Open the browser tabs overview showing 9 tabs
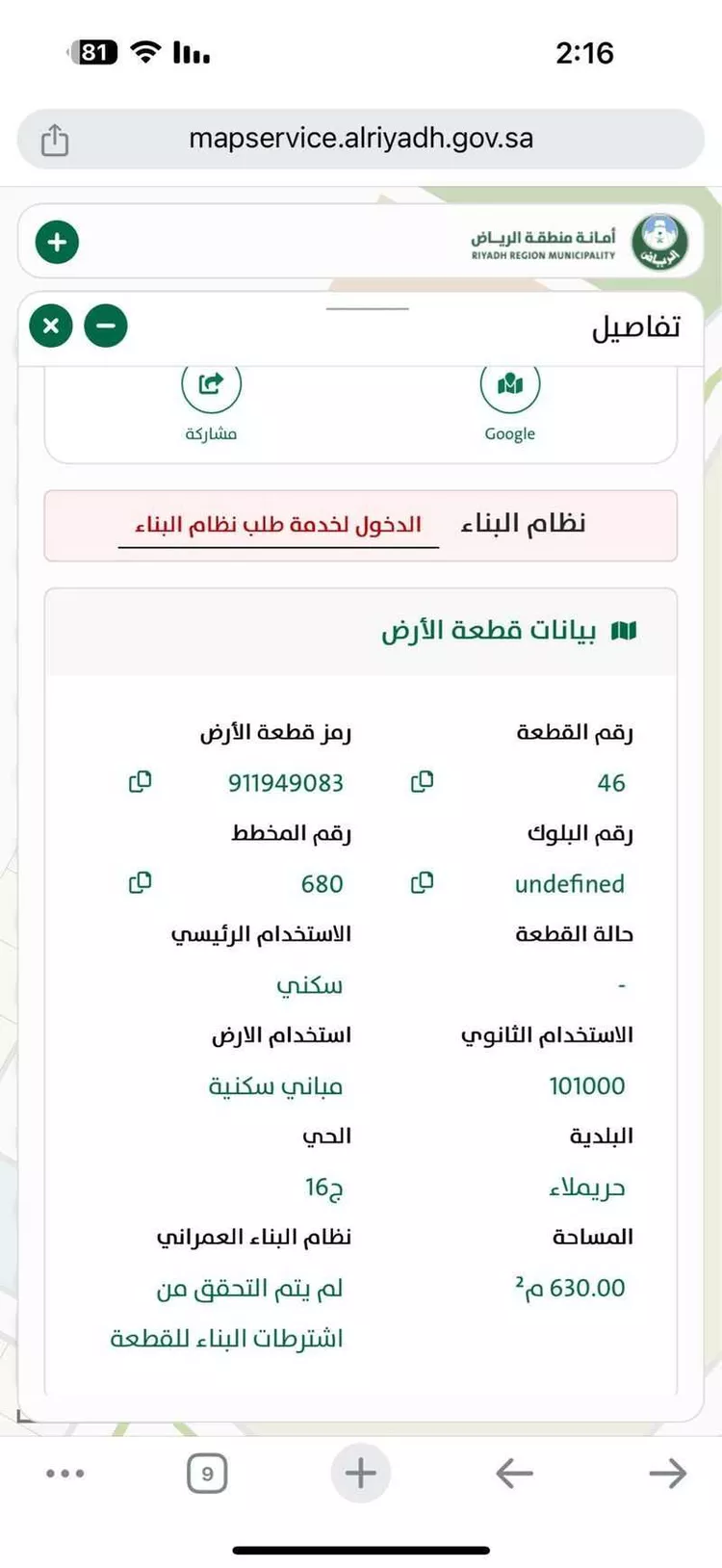This screenshot has height=1568, width=722. [206, 1472]
